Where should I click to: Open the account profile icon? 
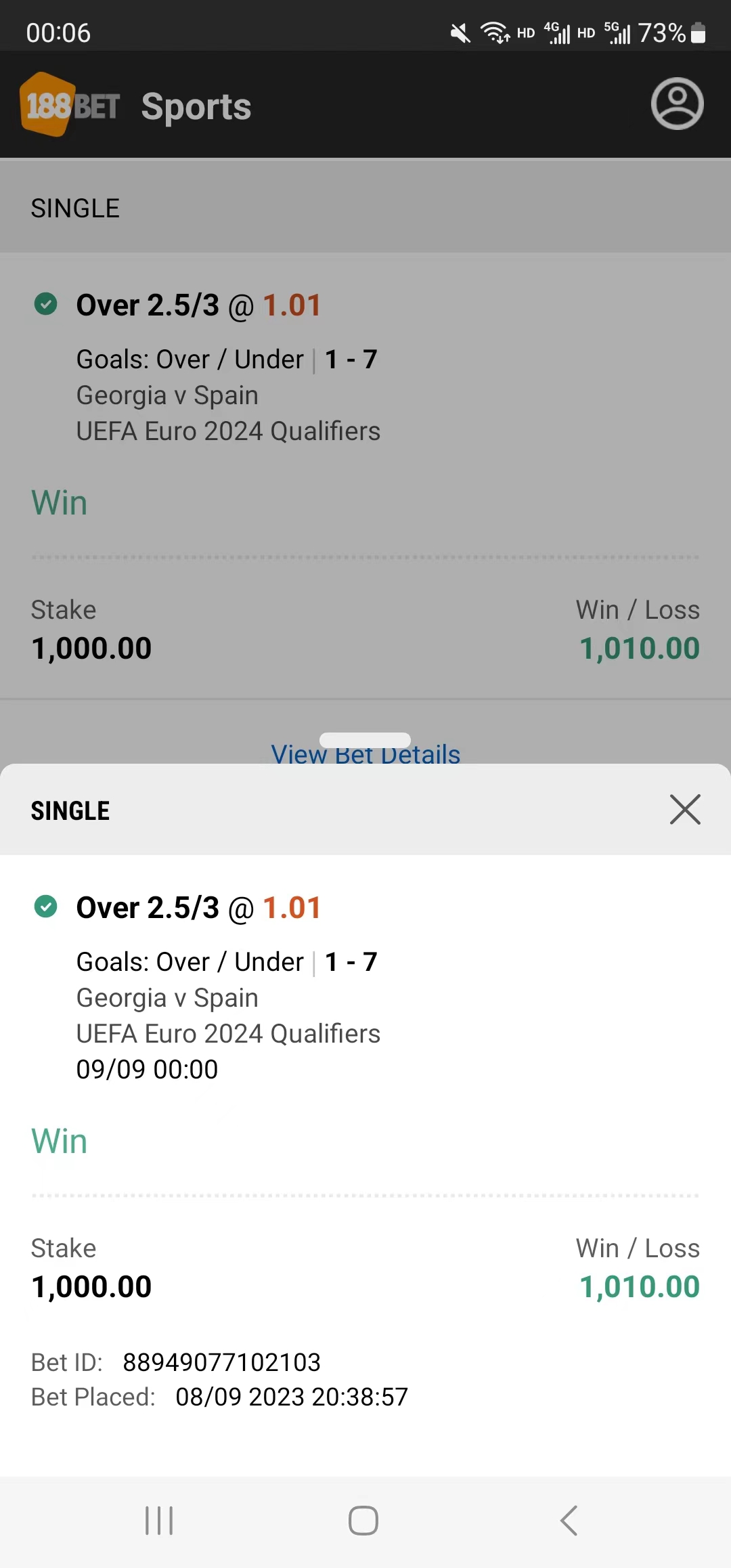pos(677,104)
